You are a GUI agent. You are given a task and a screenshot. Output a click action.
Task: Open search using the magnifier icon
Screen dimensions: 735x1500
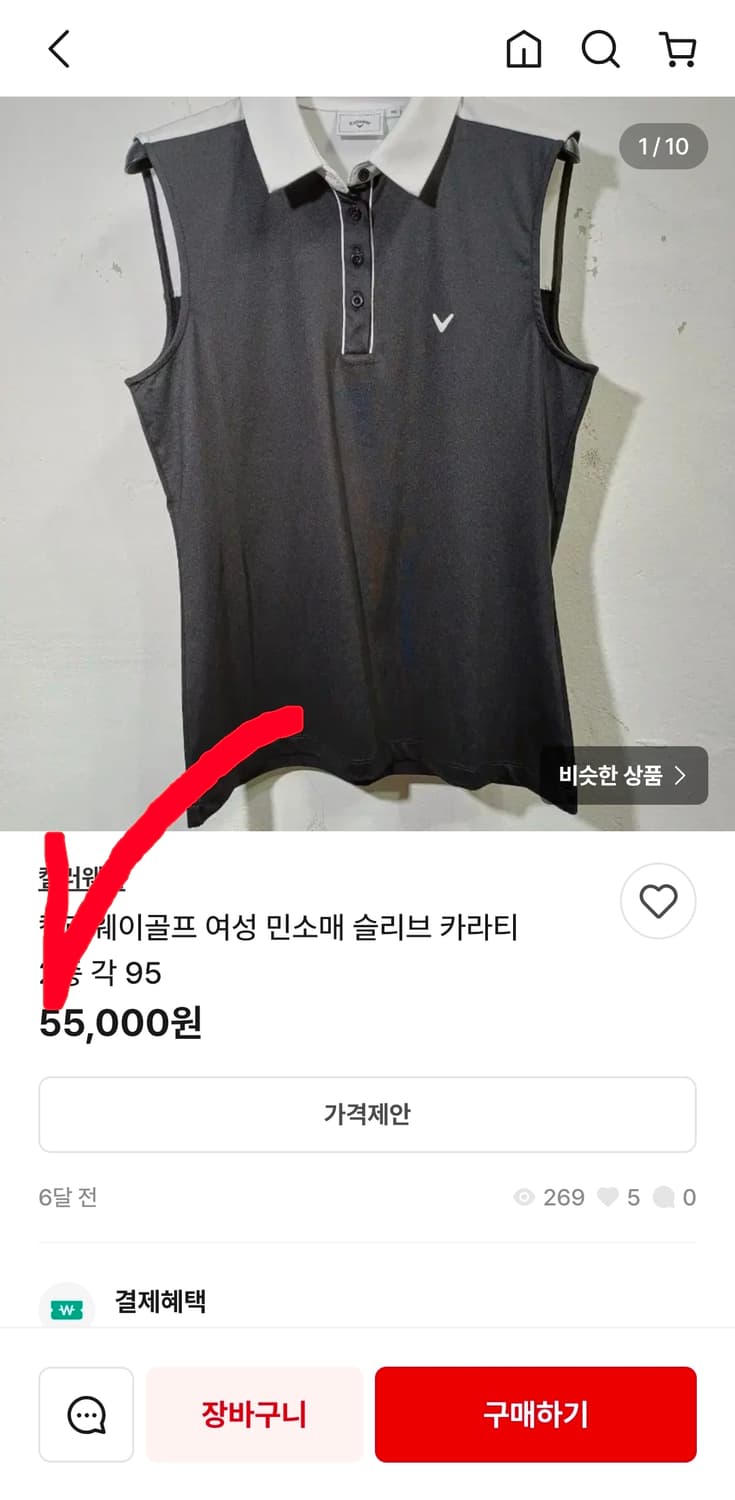coord(600,48)
